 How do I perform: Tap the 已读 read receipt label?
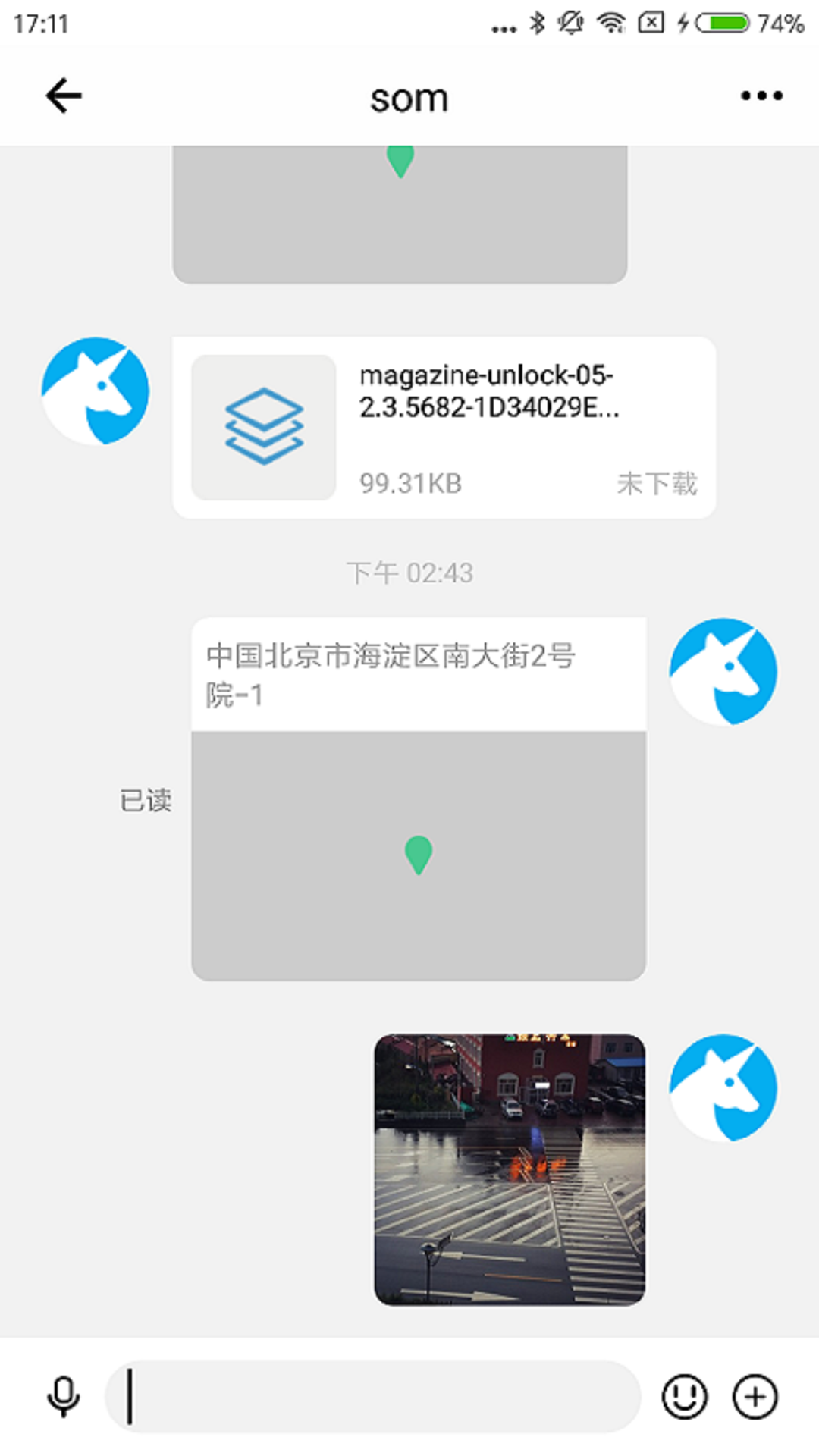point(146,798)
